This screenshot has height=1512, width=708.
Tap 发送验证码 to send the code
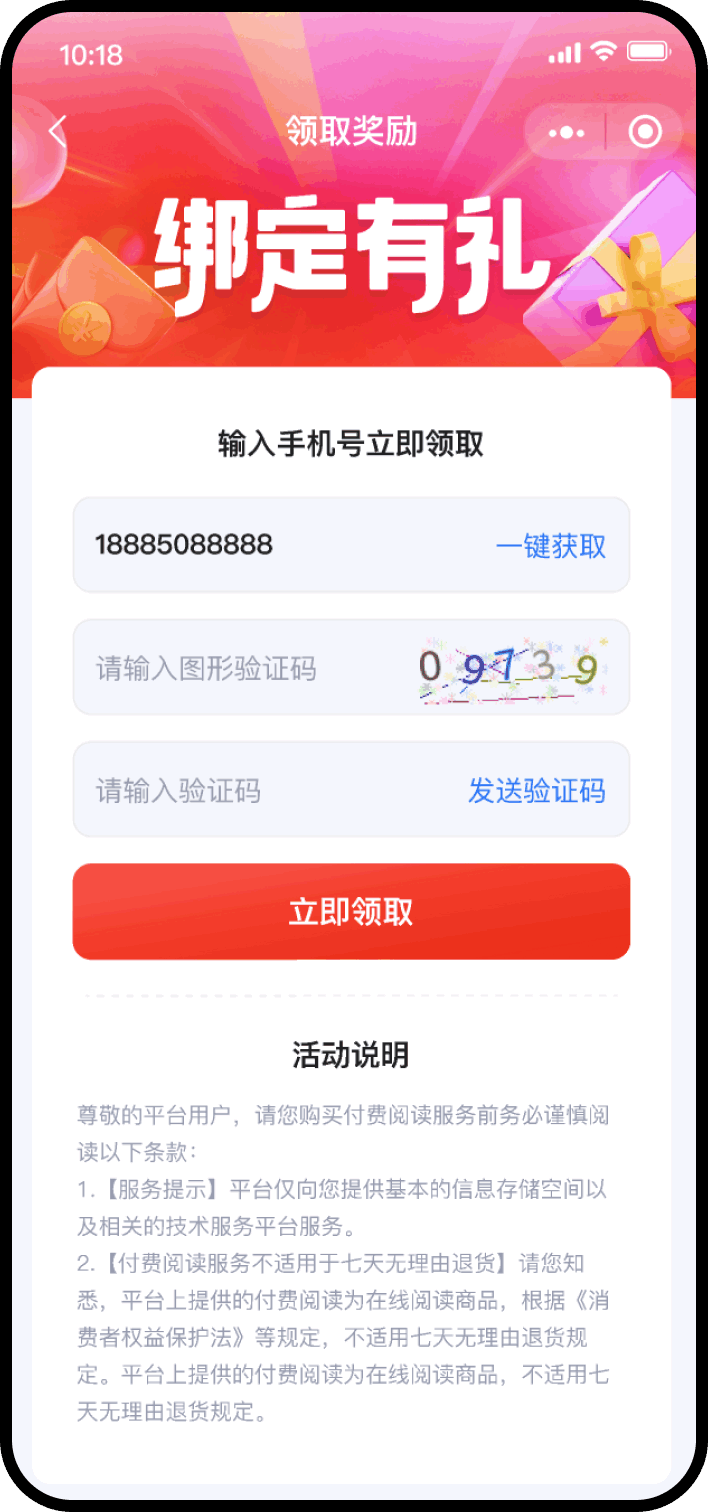(x=537, y=790)
